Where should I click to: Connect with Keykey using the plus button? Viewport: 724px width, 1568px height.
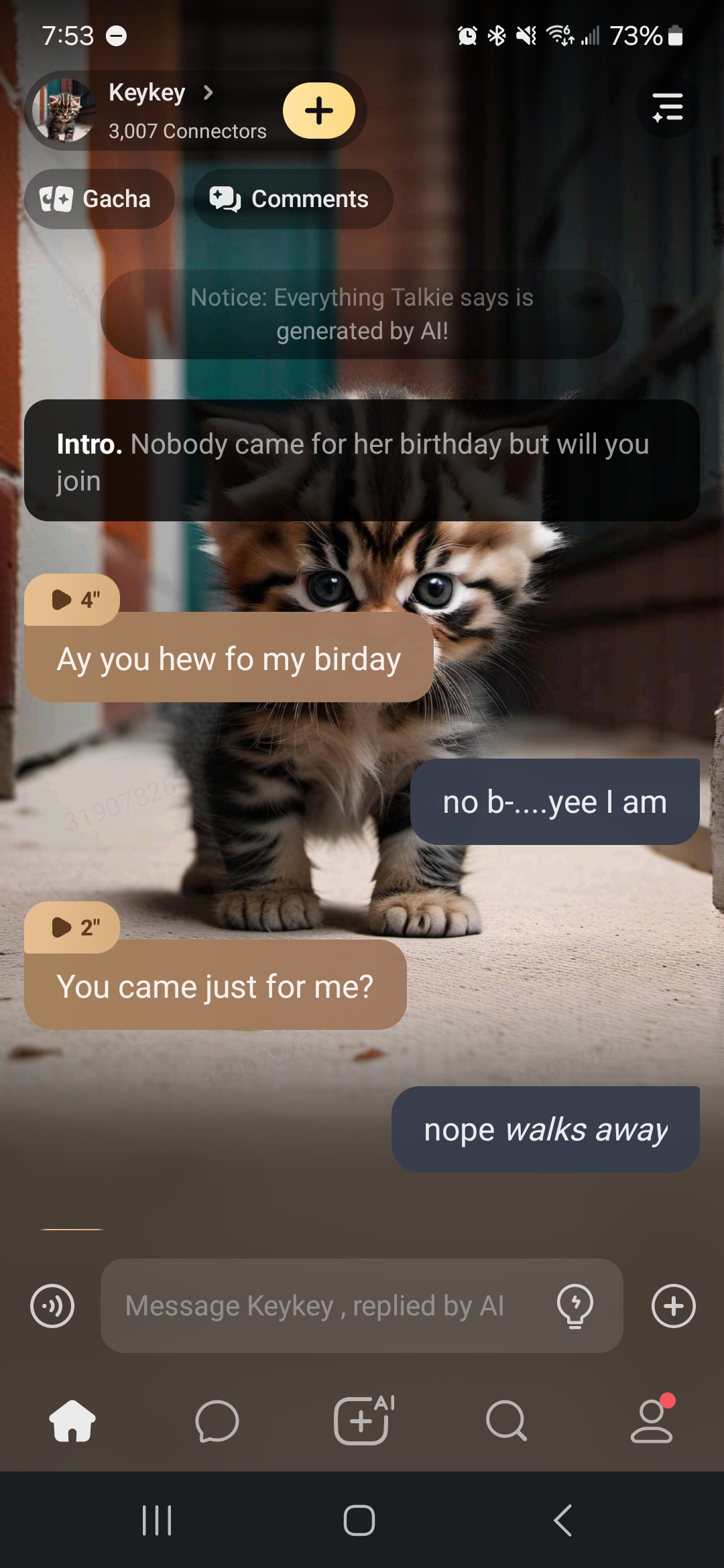(319, 111)
